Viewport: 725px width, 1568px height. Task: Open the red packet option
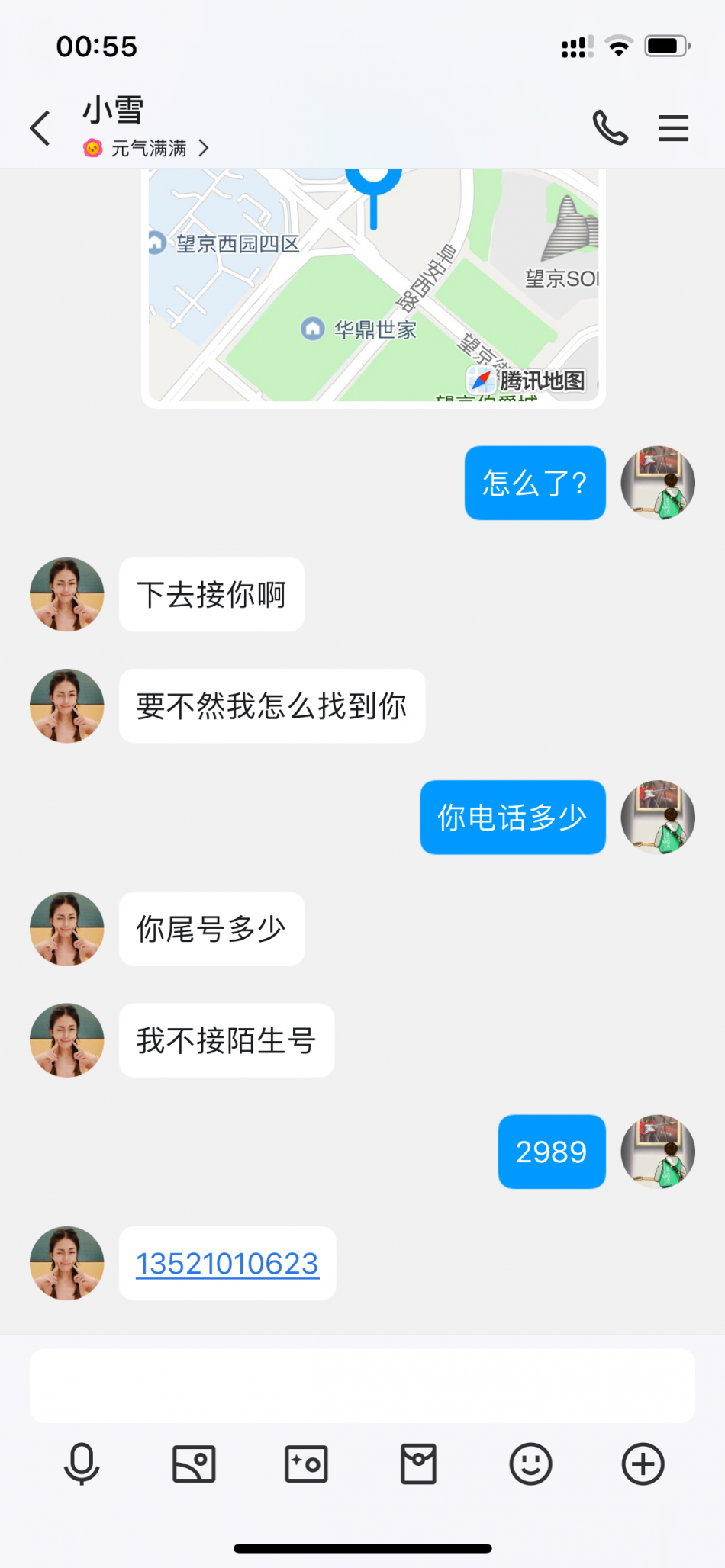[418, 1464]
